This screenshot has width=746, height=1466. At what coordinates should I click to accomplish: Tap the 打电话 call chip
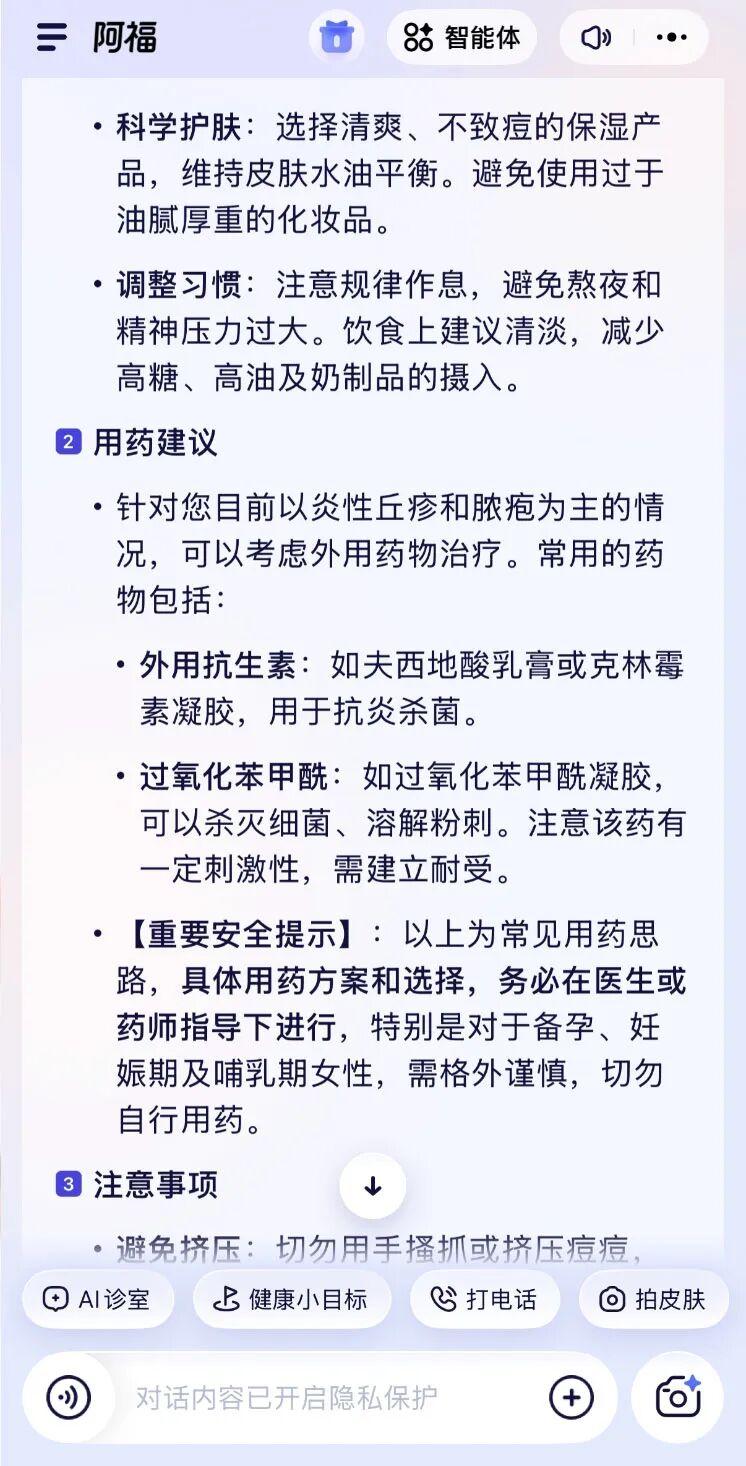(484, 1299)
